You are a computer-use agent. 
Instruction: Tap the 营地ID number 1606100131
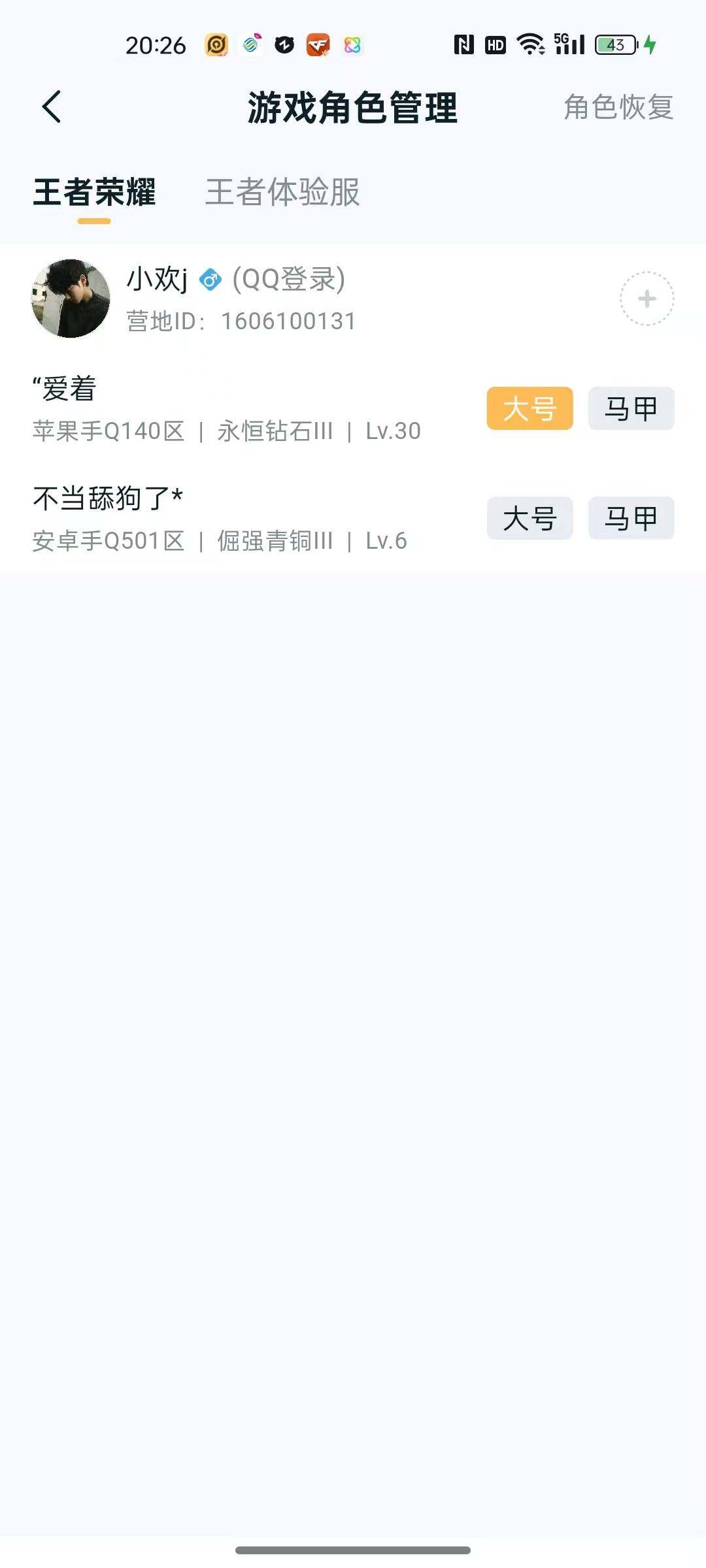point(286,321)
